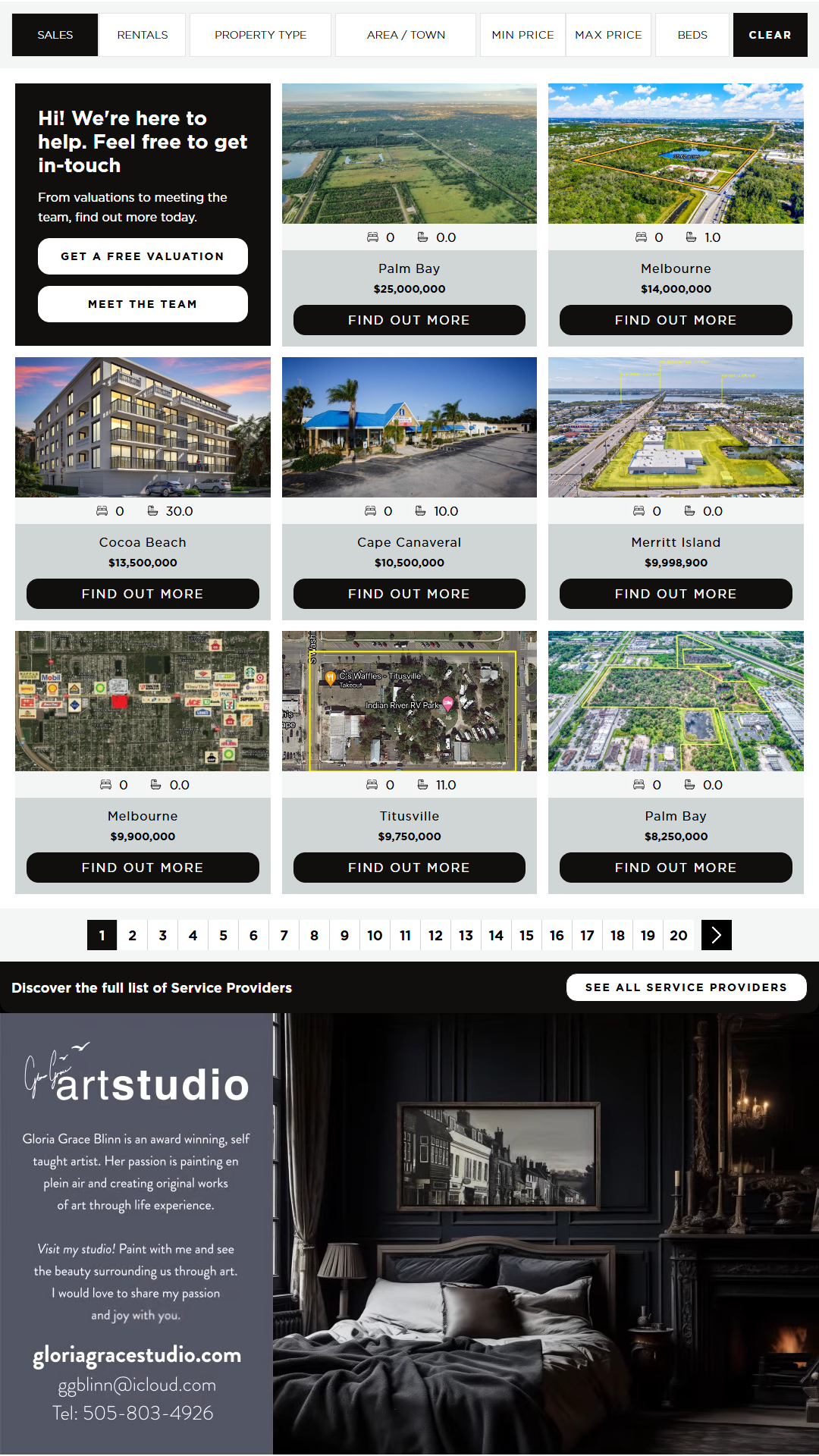The height and width of the screenshot is (1456, 819).
Task: Clear all search filters
Action: coord(770,35)
